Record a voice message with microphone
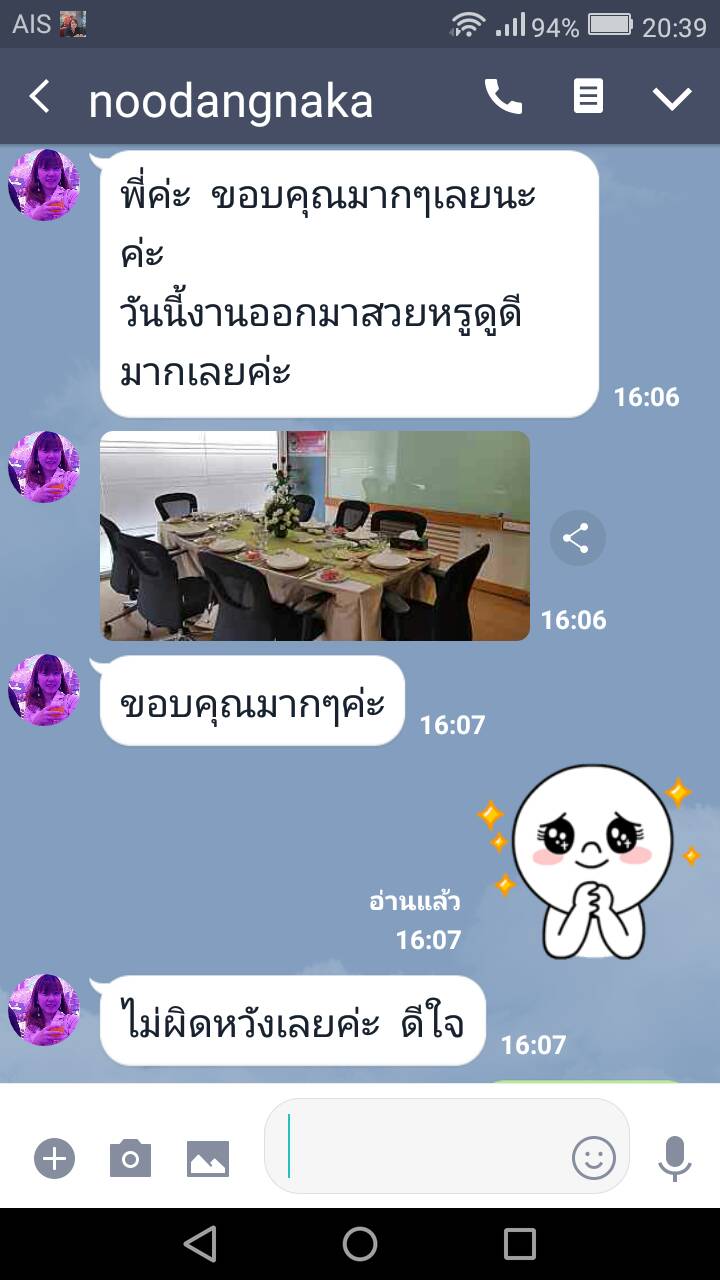This screenshot has height=1280, width=720. pyautogui.click(x=675, y=1158)
